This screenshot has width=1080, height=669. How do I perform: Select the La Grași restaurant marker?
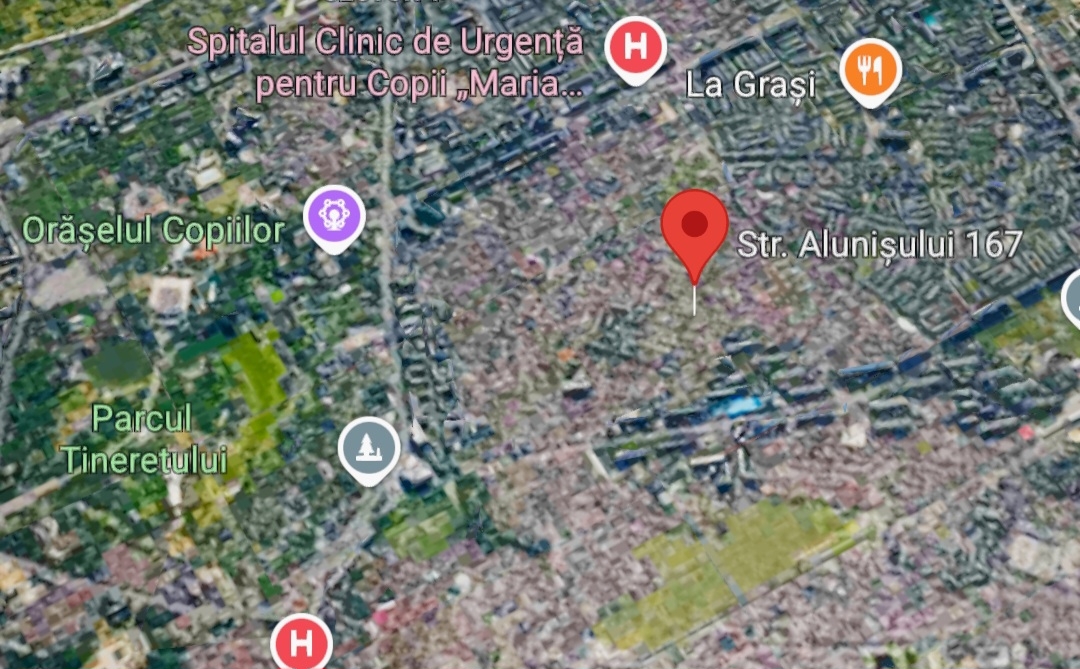[x=871, y=68]
